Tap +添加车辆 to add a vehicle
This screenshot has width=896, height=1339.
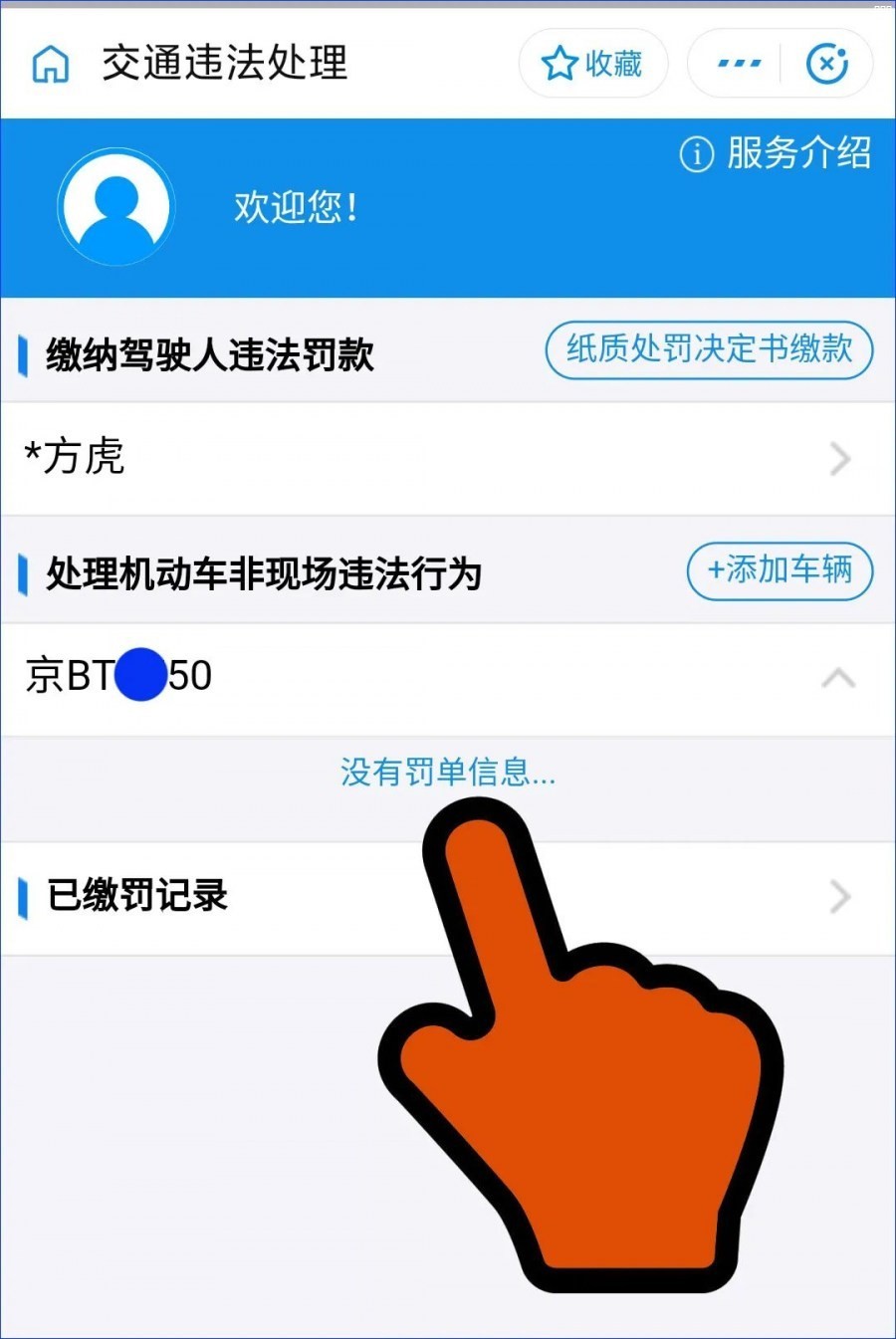(x=780, y=570)
